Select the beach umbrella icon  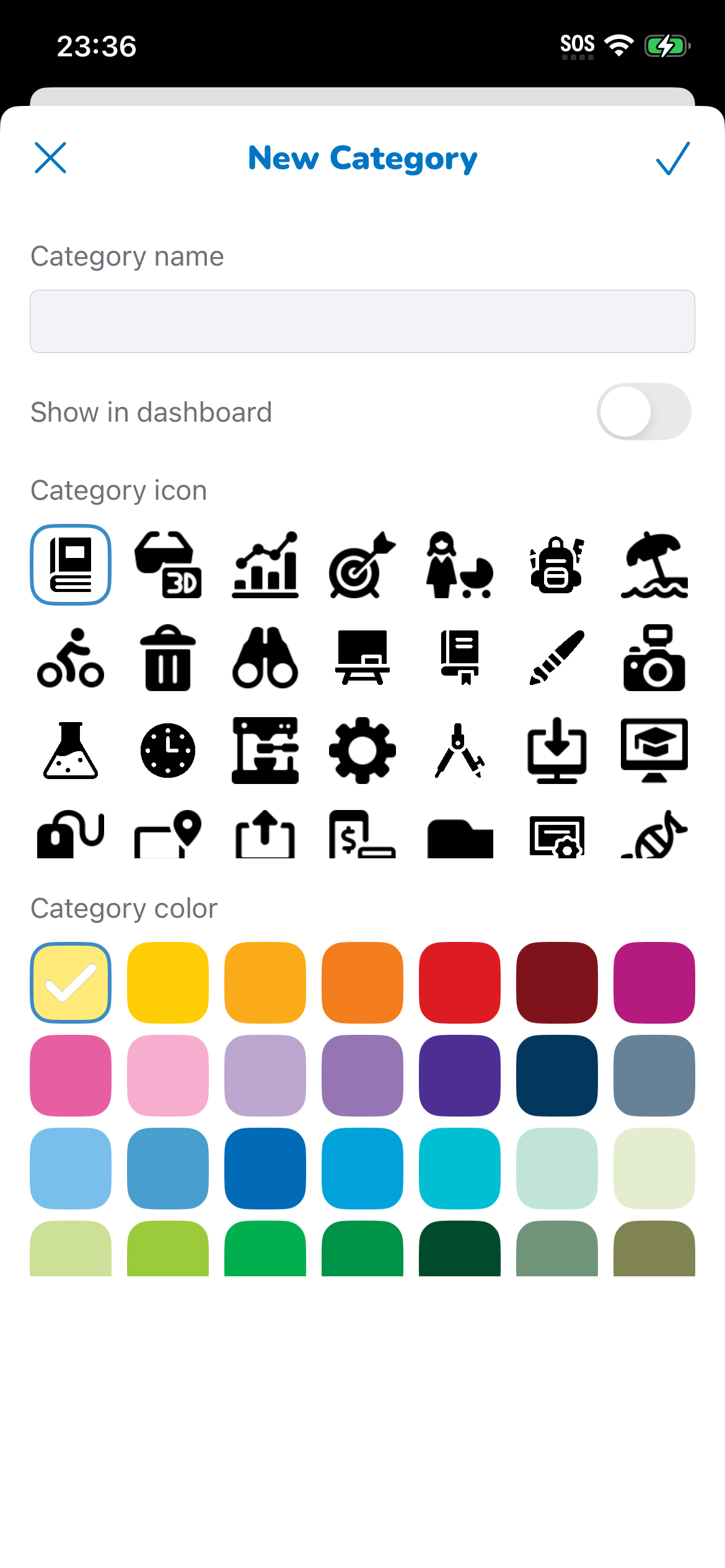(x=654, y=565)
